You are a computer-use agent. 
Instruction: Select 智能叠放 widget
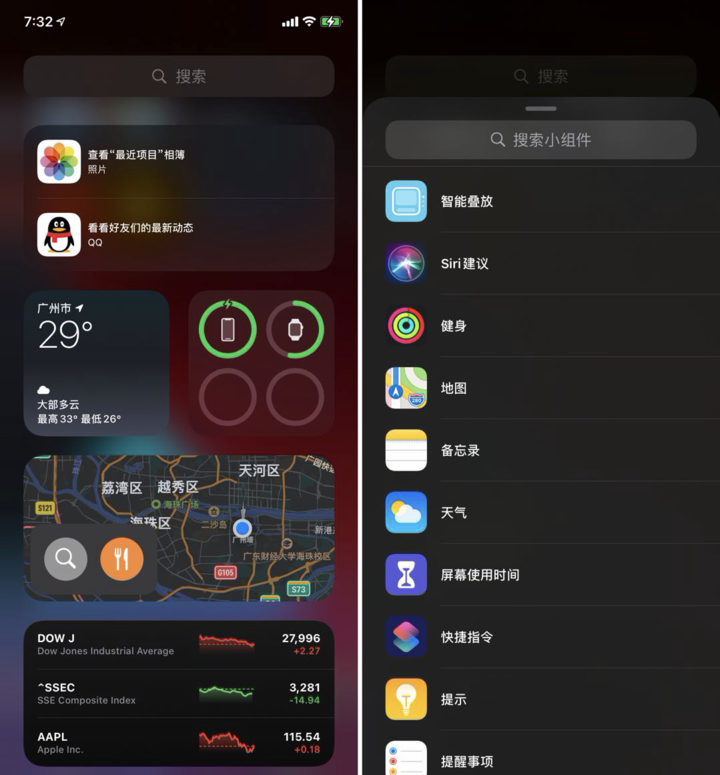click(540, 201)
